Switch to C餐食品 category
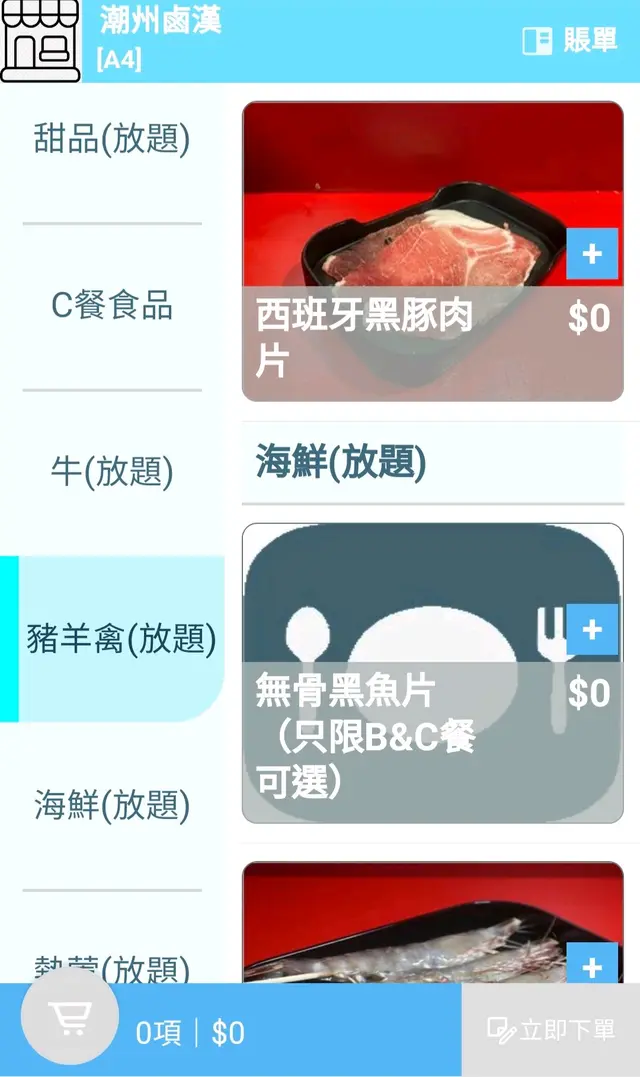Image resolution: width=640 pixels, height=1077 pixels. [112, 306]
